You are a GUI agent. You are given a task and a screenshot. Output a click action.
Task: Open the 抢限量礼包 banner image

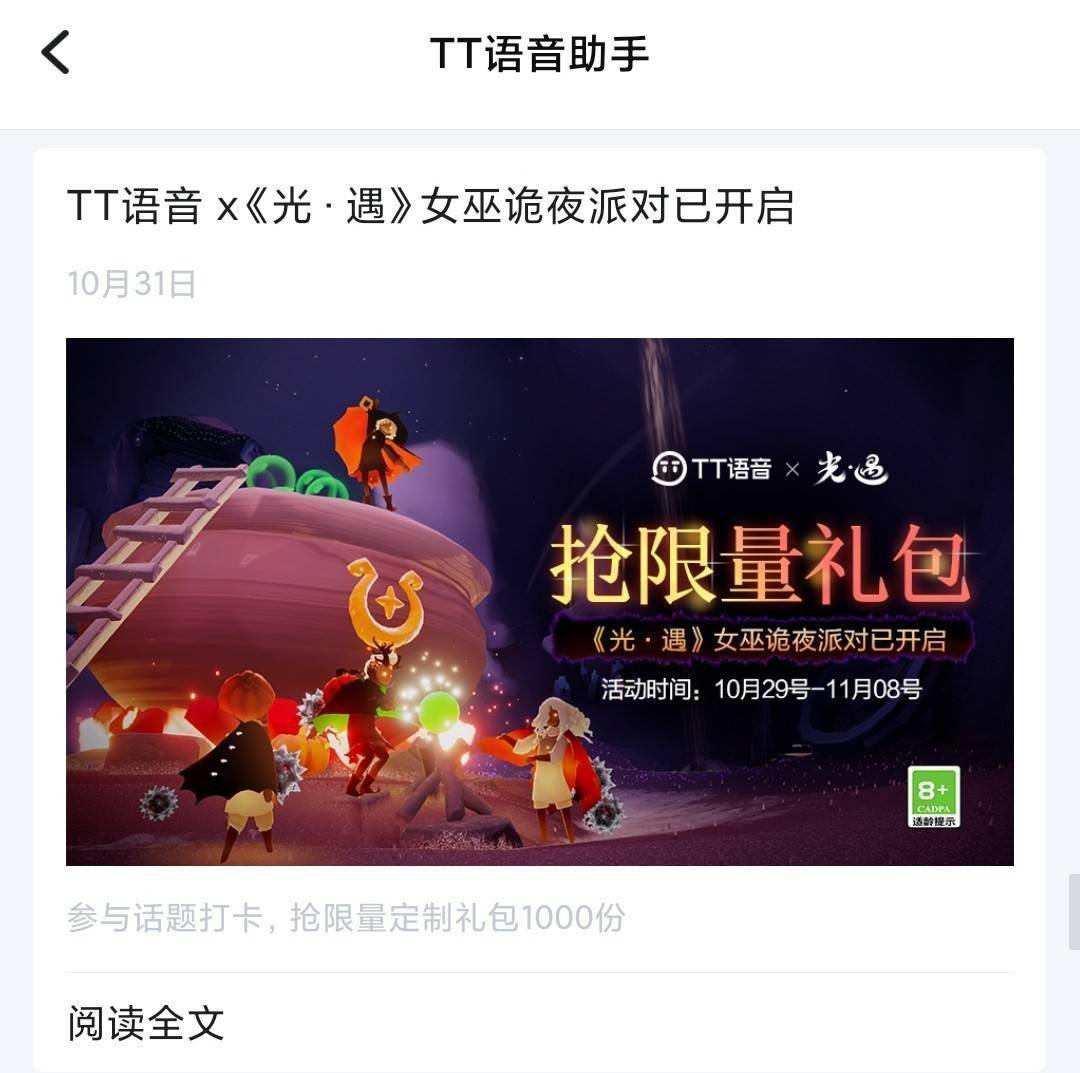pyautogui.click(x=540, y=601)
